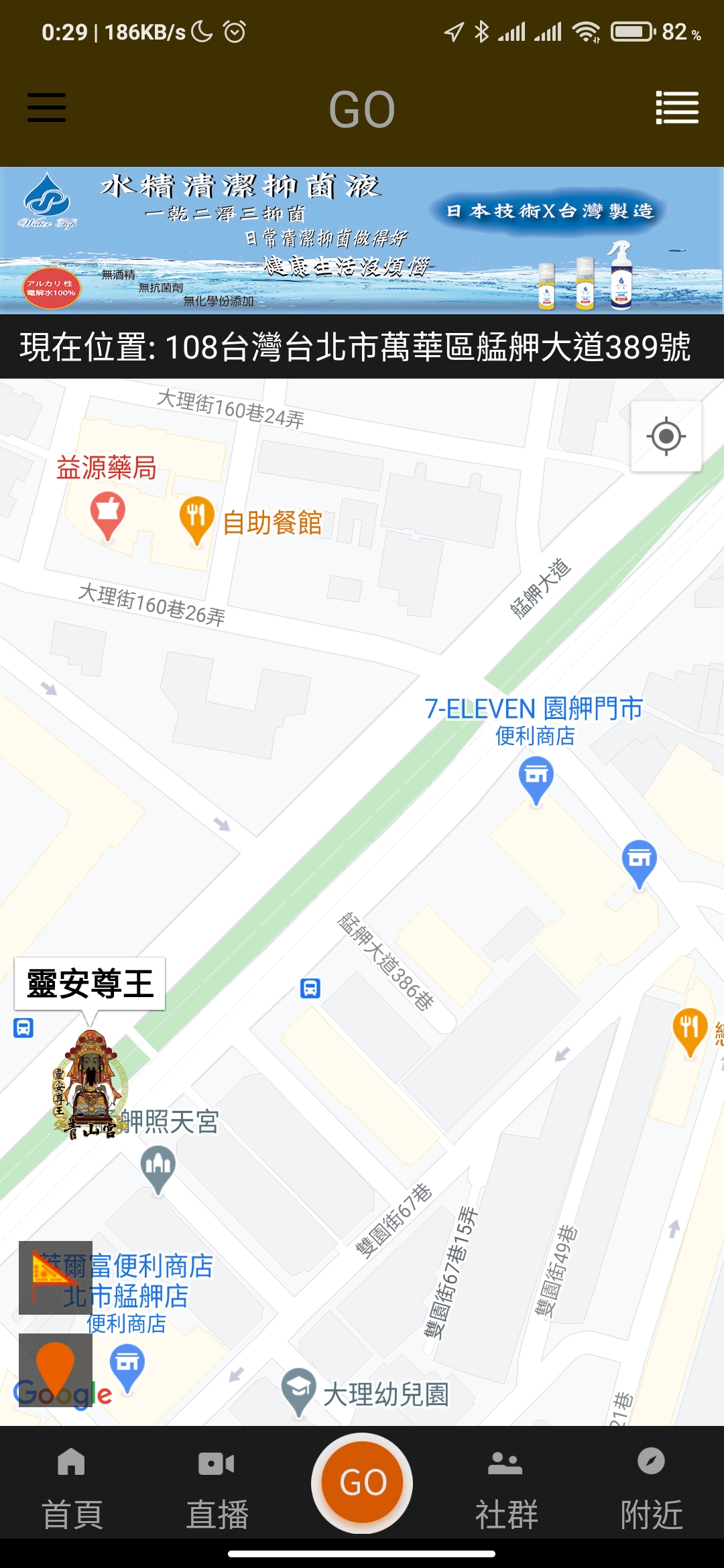
Task: Tap the orange GO button
Action: 362,1482
